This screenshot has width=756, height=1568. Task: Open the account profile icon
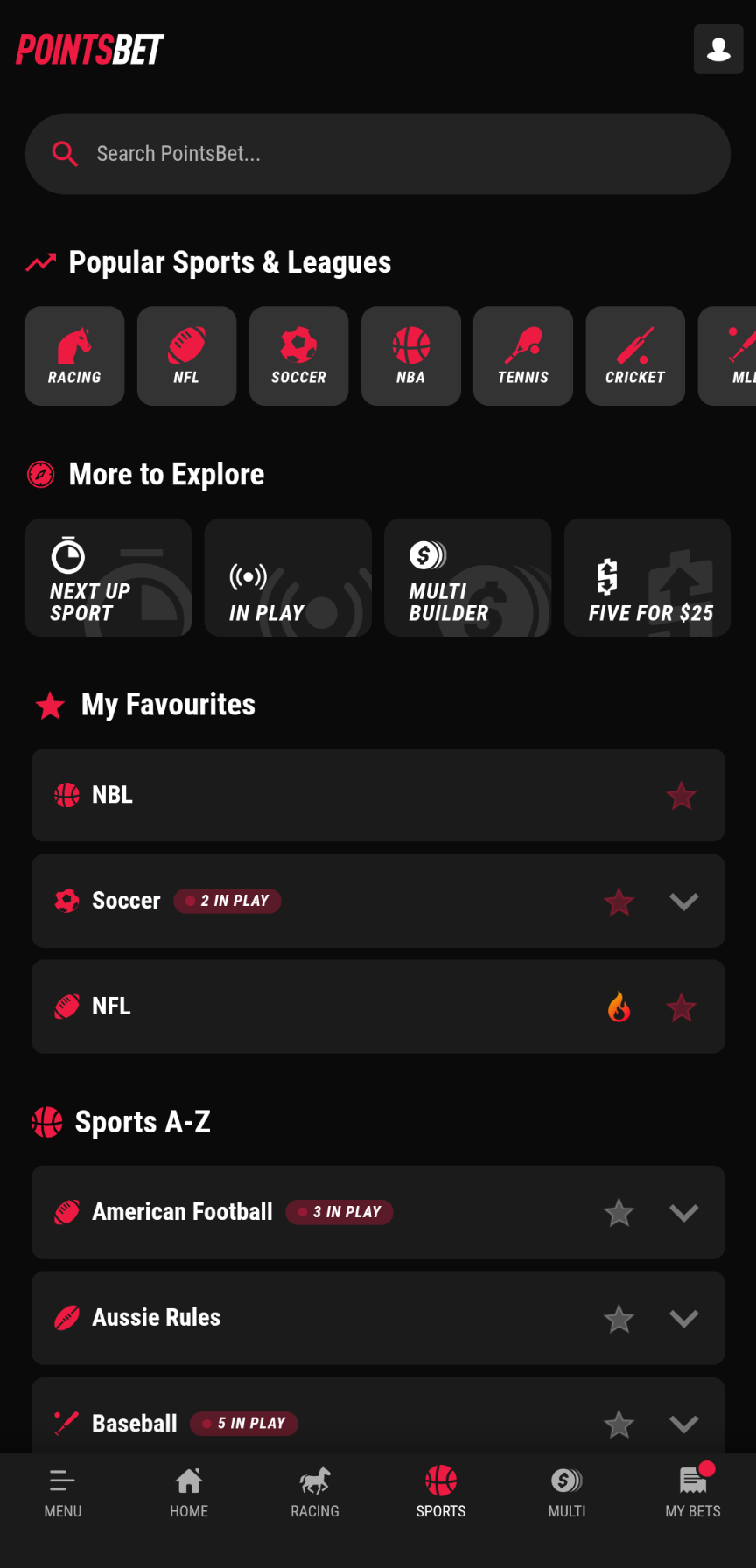[x=717, y=50]
